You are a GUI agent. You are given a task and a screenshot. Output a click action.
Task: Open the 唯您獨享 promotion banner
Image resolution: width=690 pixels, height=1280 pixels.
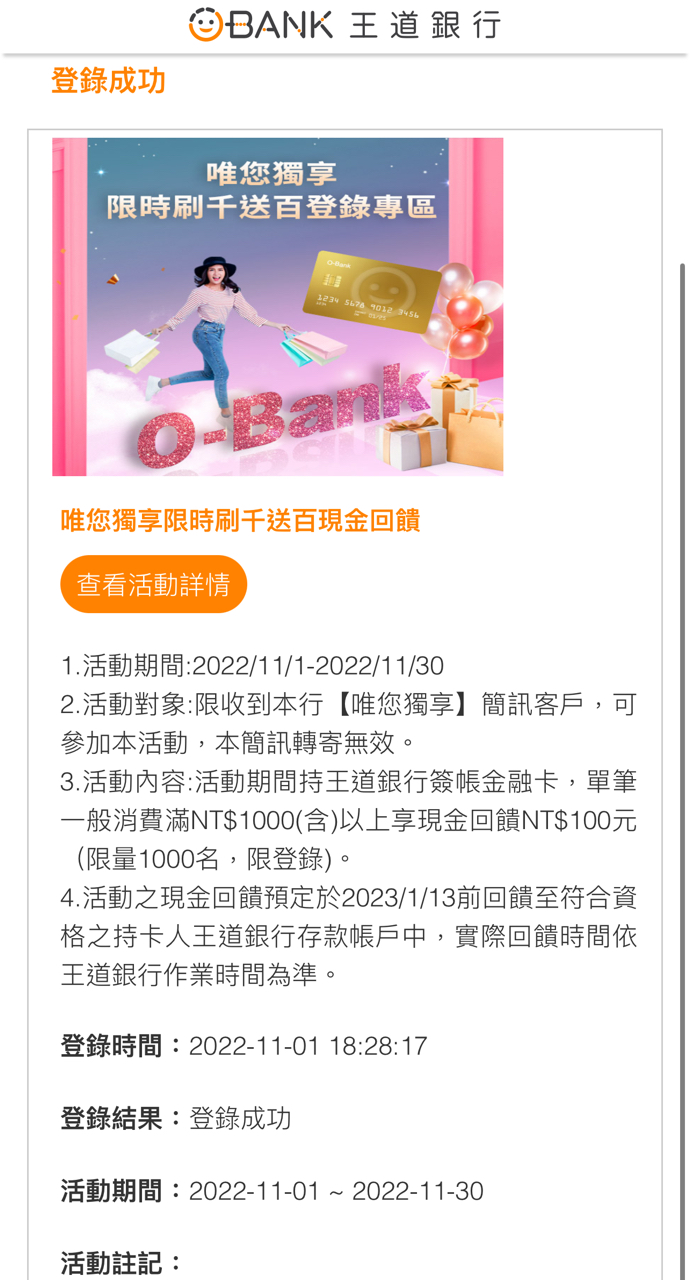[x=277, y=306]
